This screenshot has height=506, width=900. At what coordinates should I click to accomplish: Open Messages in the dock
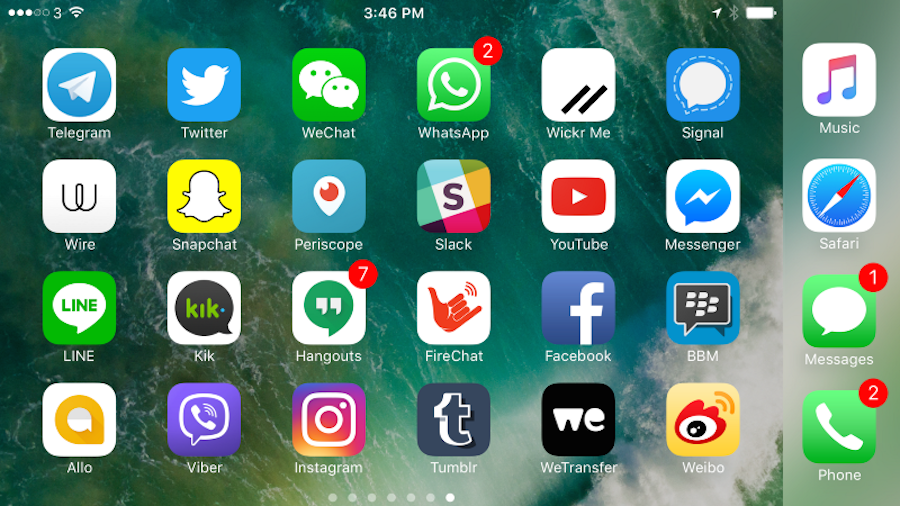coord(839,312)
